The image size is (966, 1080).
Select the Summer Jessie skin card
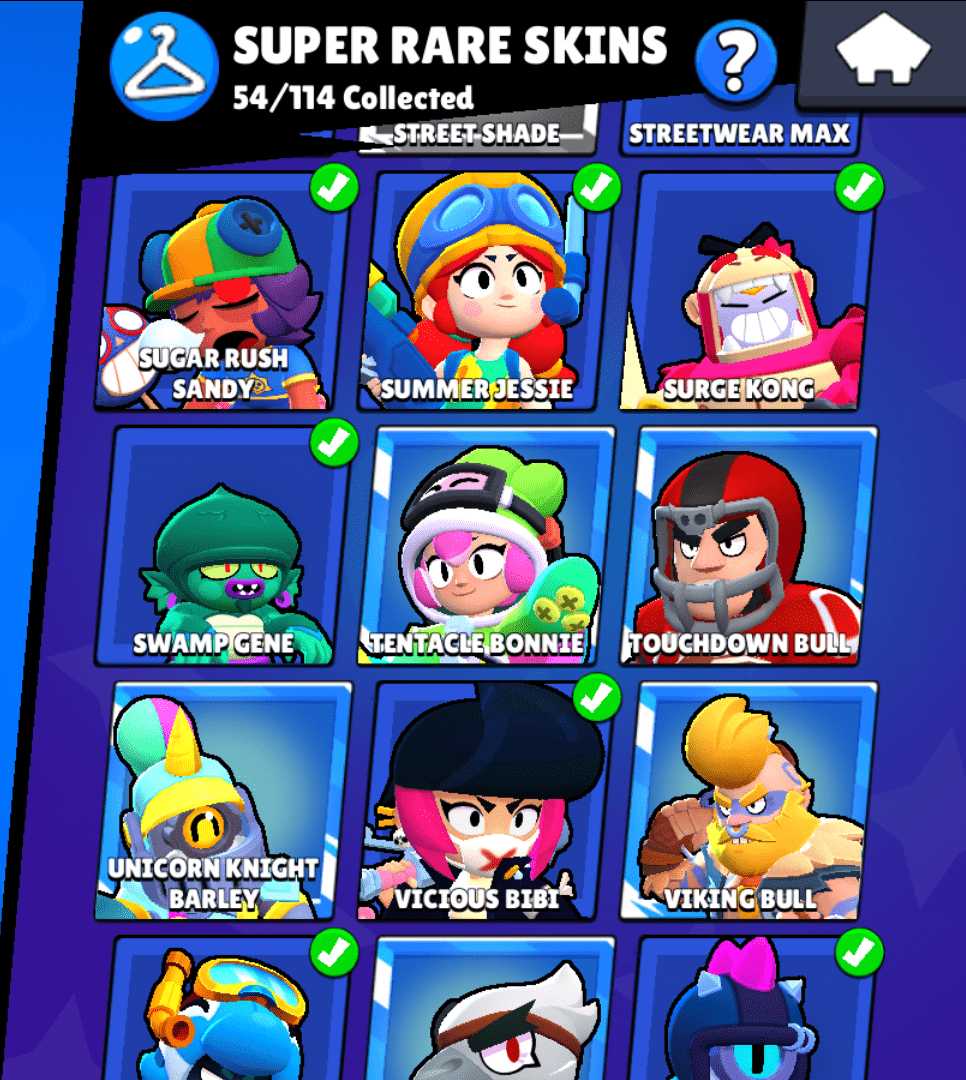[490, 290]
